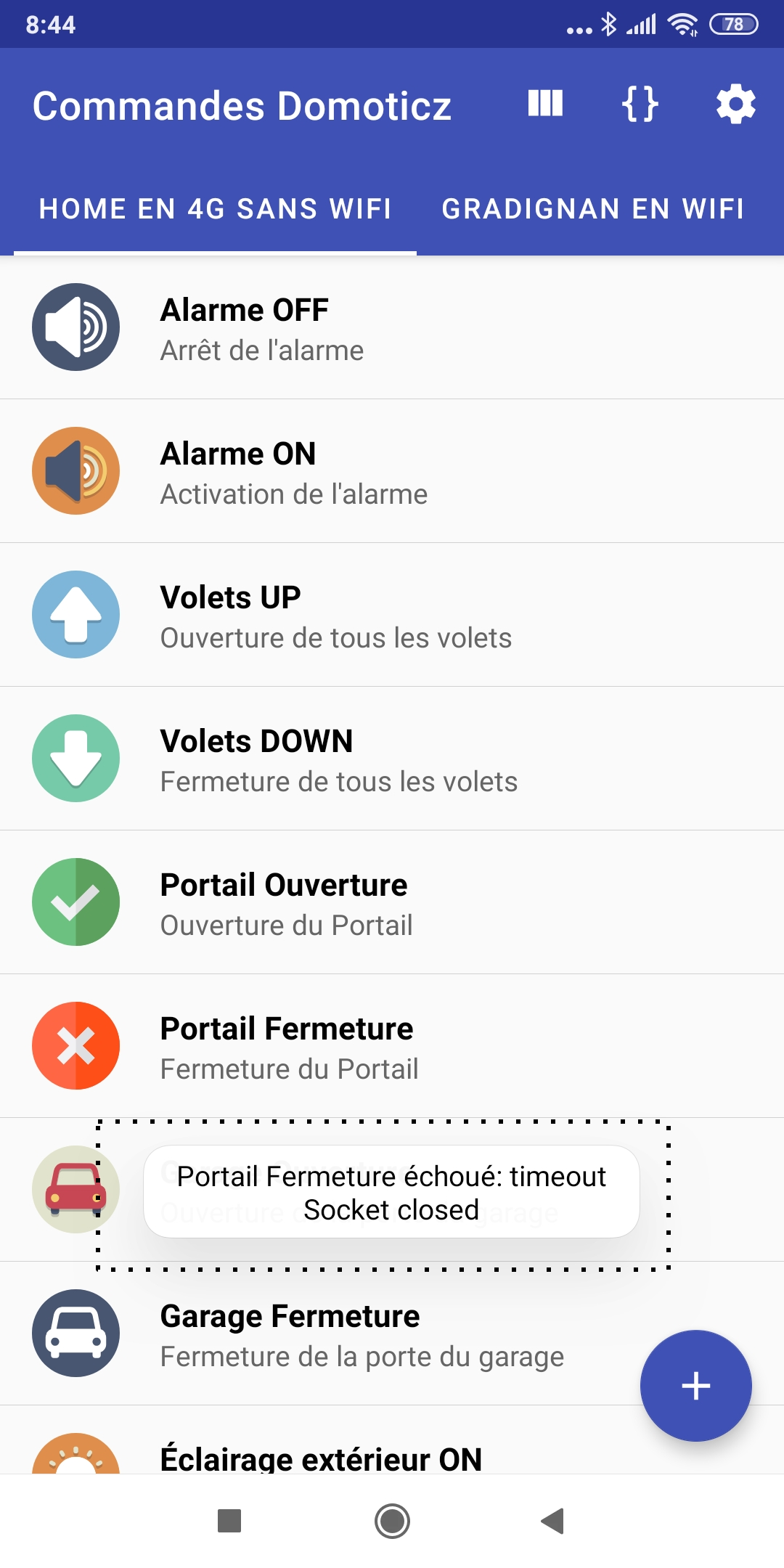Click the red cross Portail Fermeture icon
Image resolution: width=784 pixels, height=1568 pixels.
pos(75,1045)
